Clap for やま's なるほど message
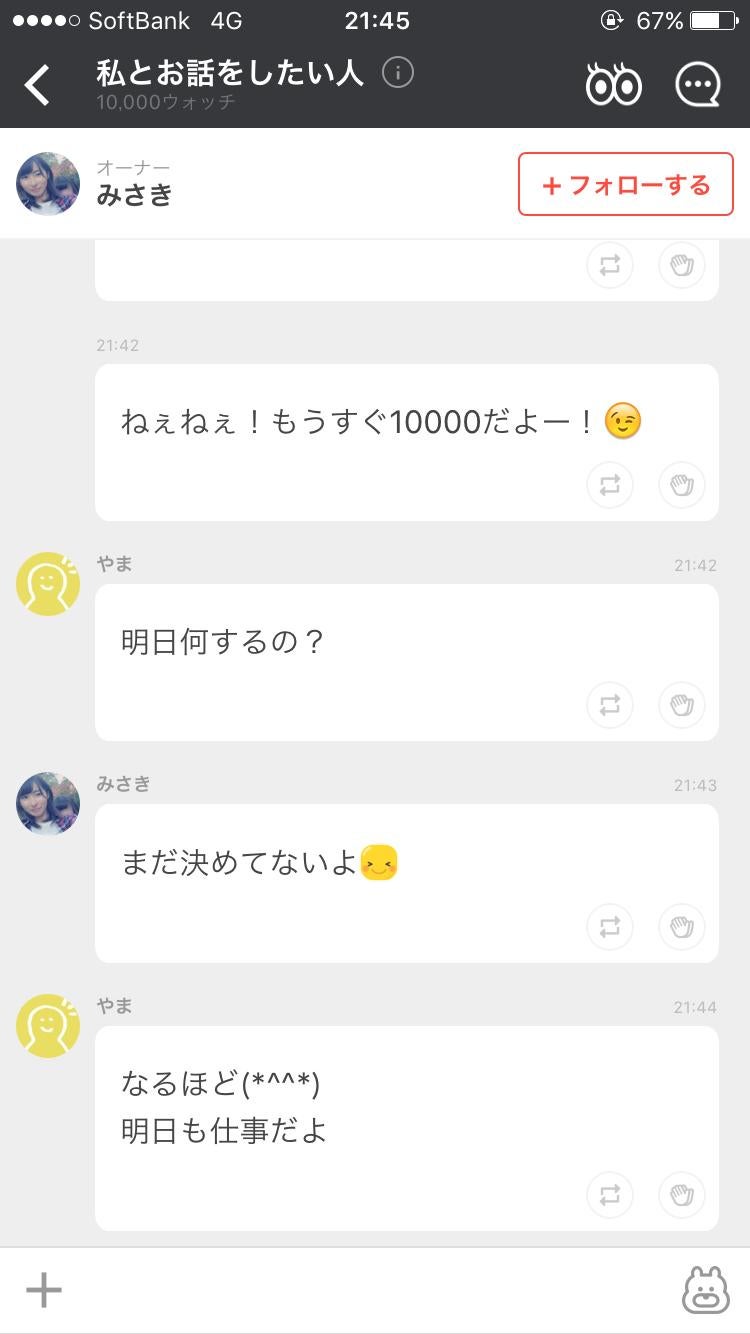 pyautogui.click(x=682, y=1195)
